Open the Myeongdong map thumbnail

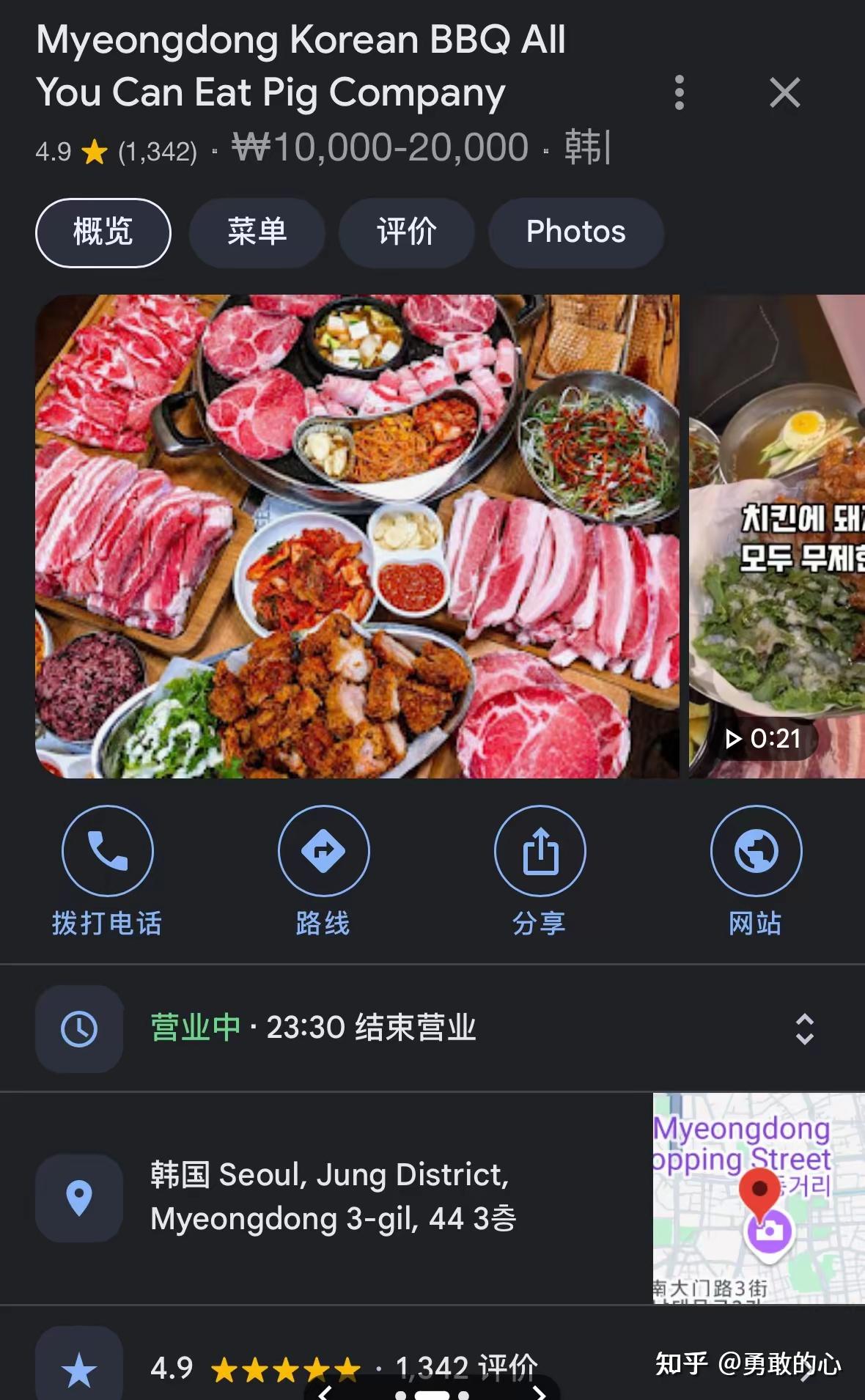click(x=759, y=1197)
